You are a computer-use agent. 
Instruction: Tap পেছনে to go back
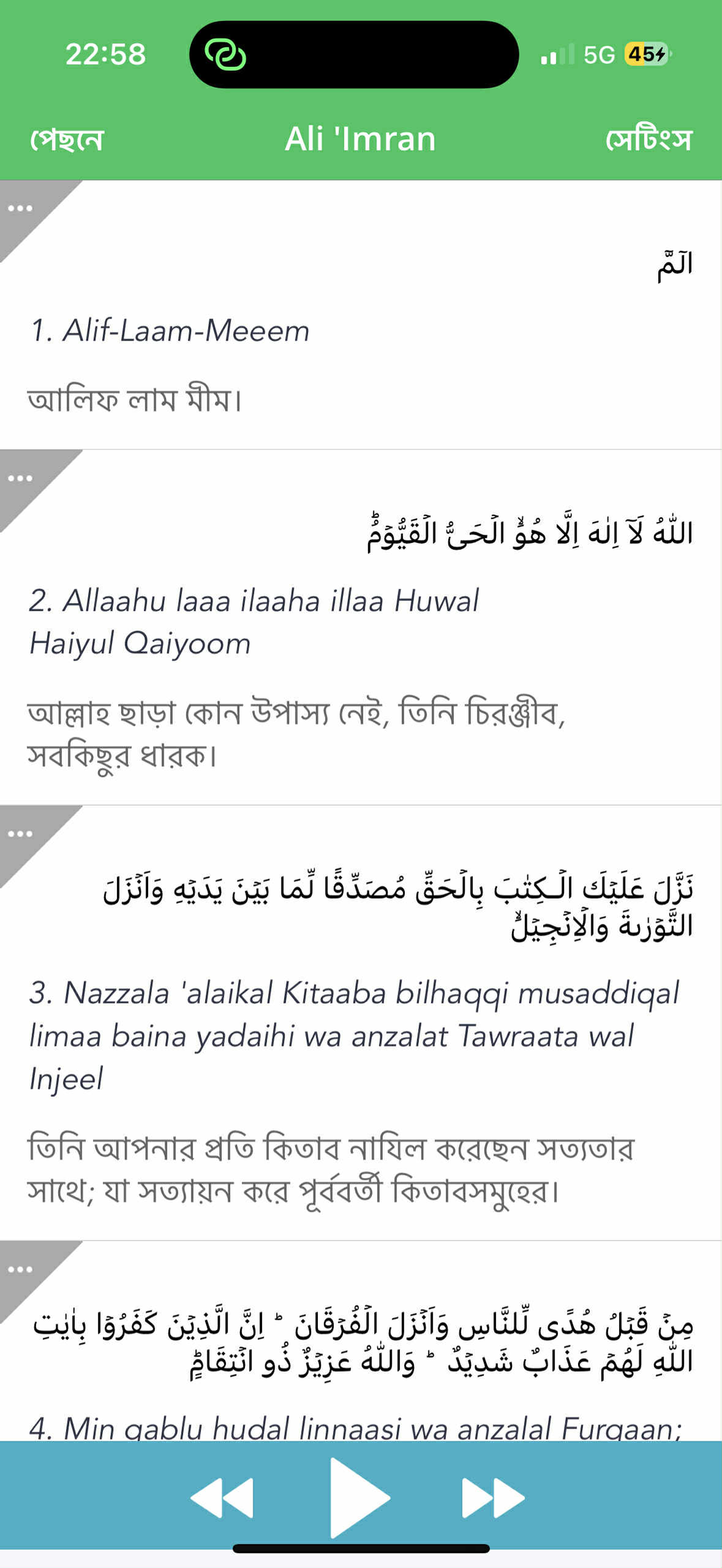click(67, 140)
